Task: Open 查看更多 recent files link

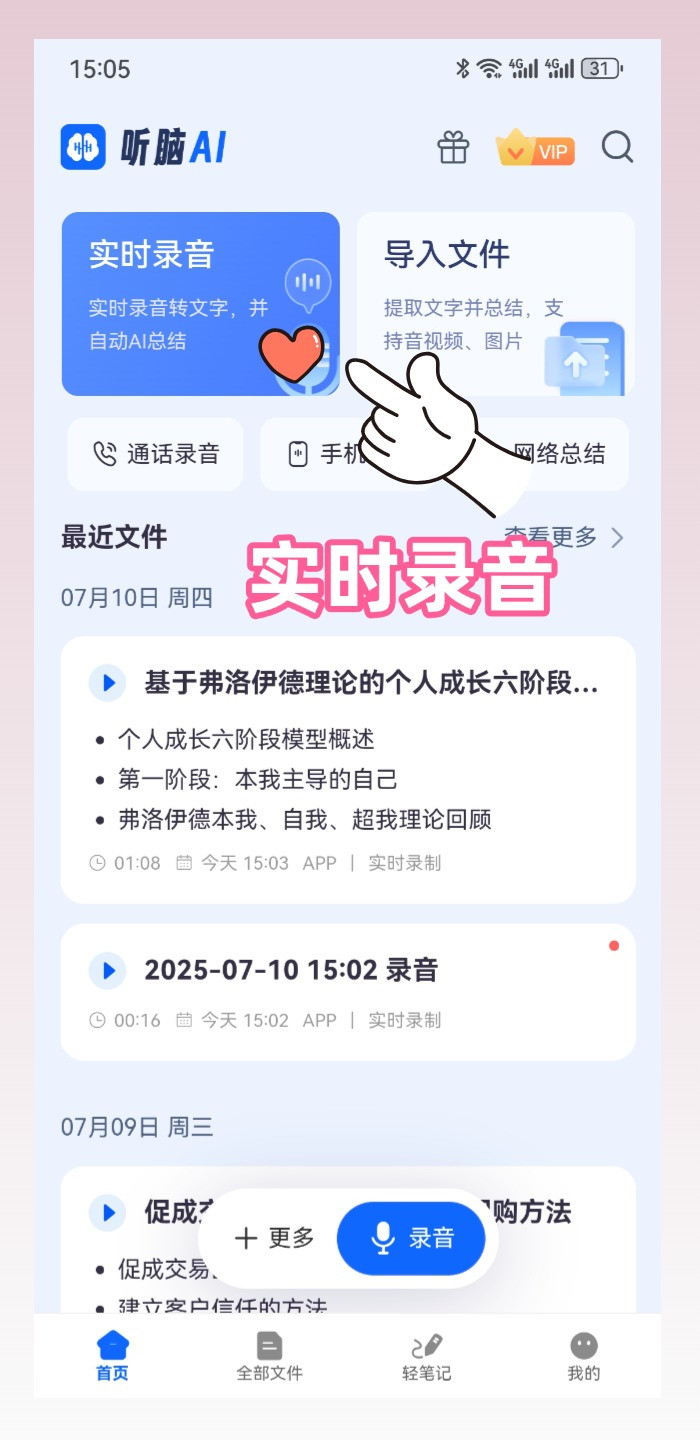Action: click(x=564, y=538)
